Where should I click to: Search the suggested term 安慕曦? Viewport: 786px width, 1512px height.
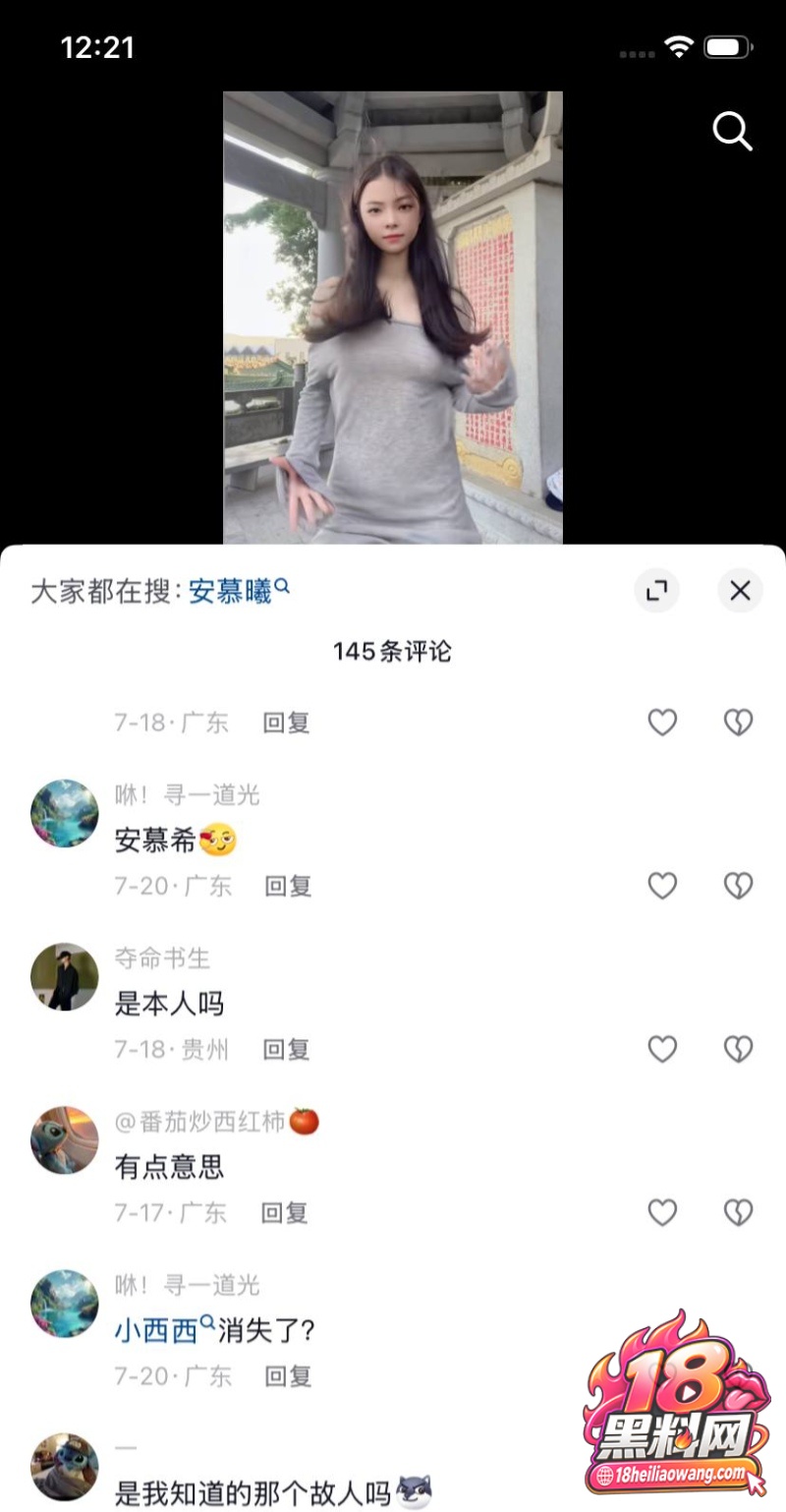click(x=239, y=591)
